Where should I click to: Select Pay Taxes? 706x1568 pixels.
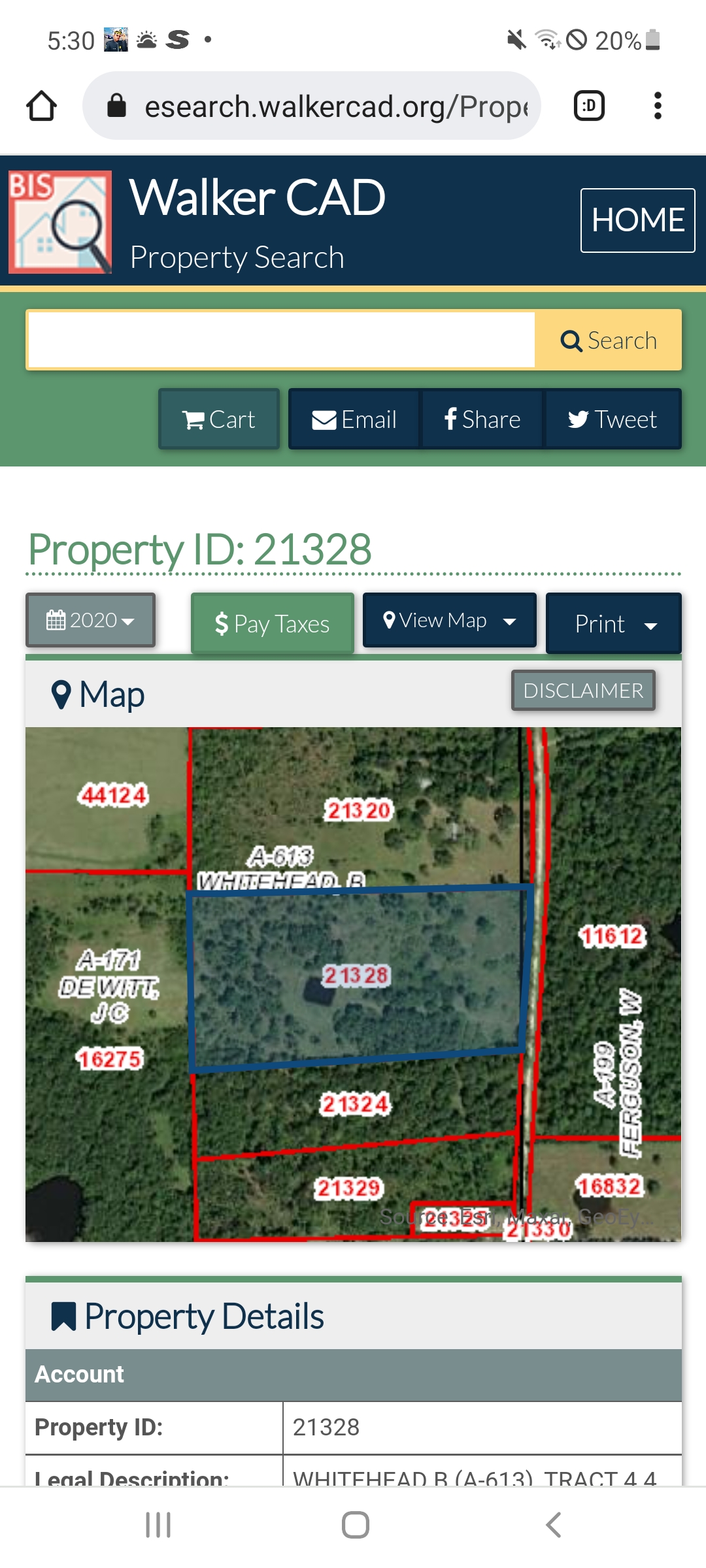coord(273,623)
